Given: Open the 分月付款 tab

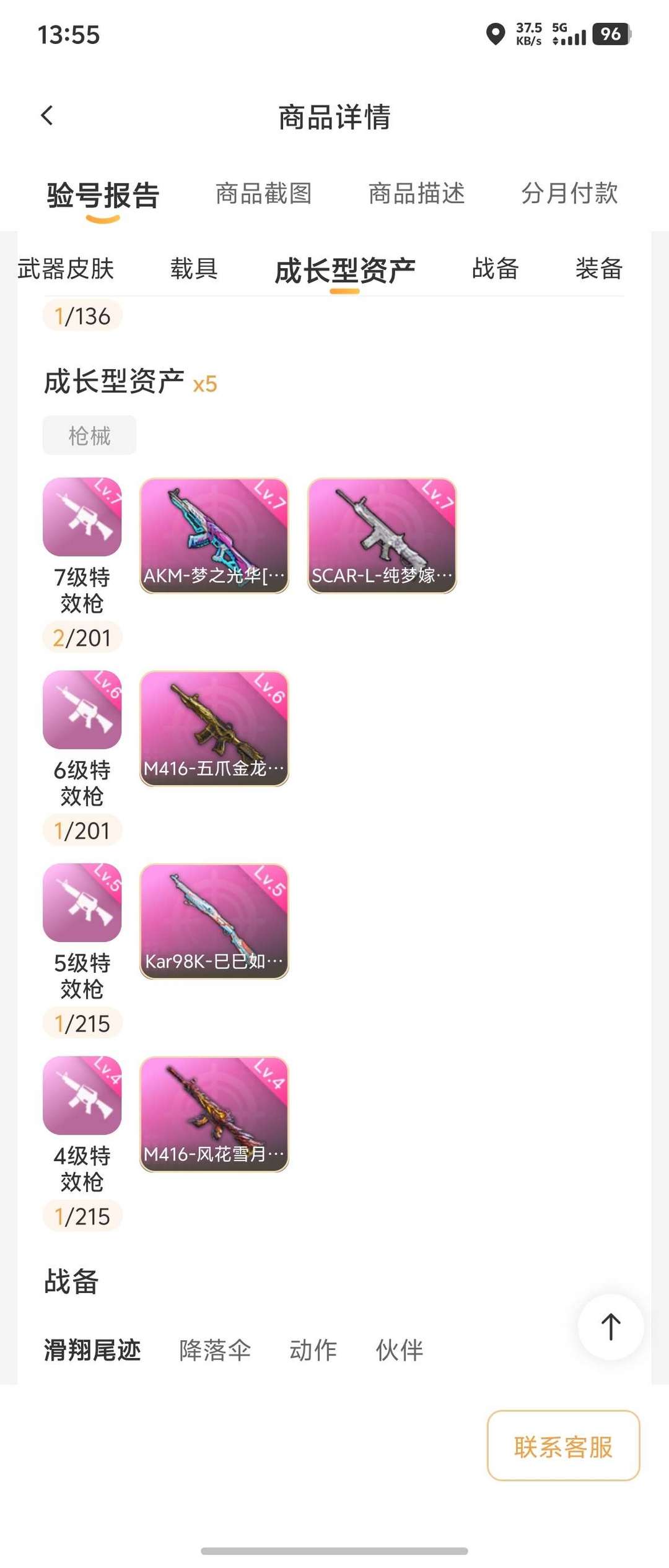Looking at the screenshot, I should click(569, 193).
